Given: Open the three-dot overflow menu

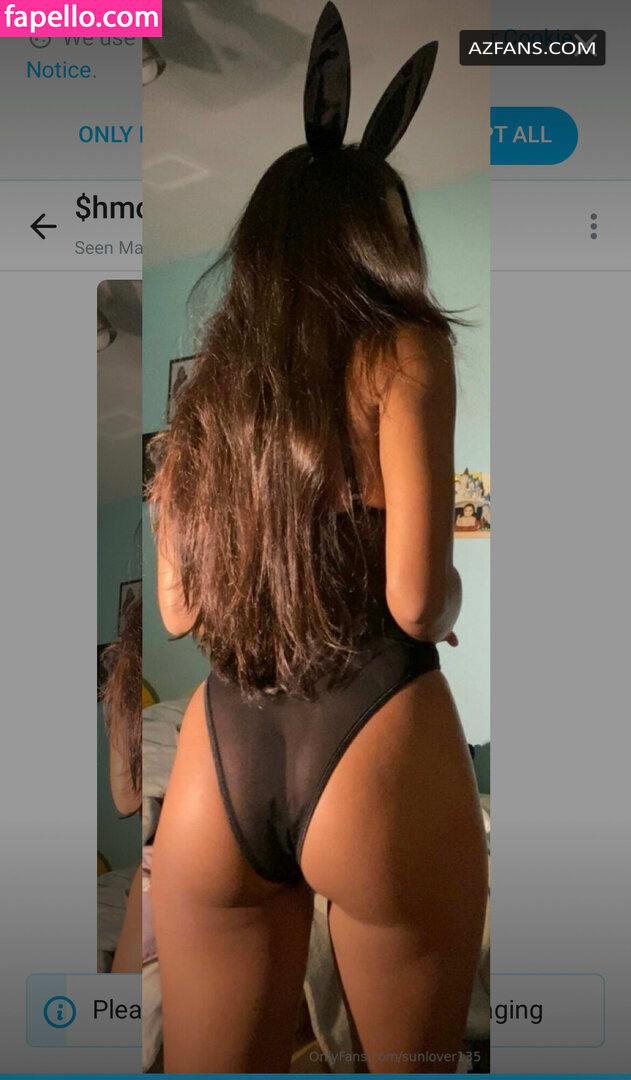Looking at the screenshot, I should (x=593, y=226).
